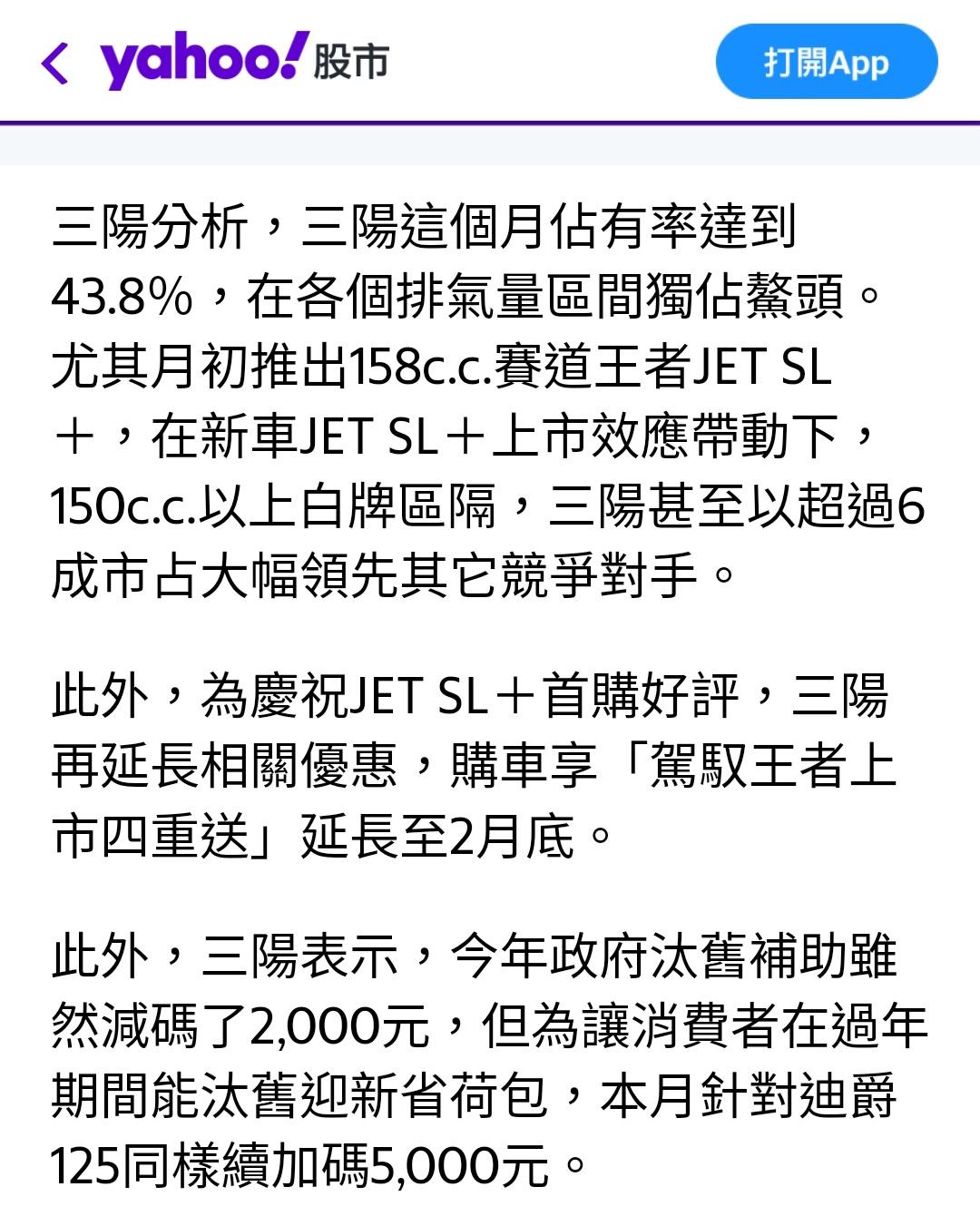980x1226 pixels.
Task: Open the Yahoo 股市 homepage via the logo
Action: click(x=243, y=62)
